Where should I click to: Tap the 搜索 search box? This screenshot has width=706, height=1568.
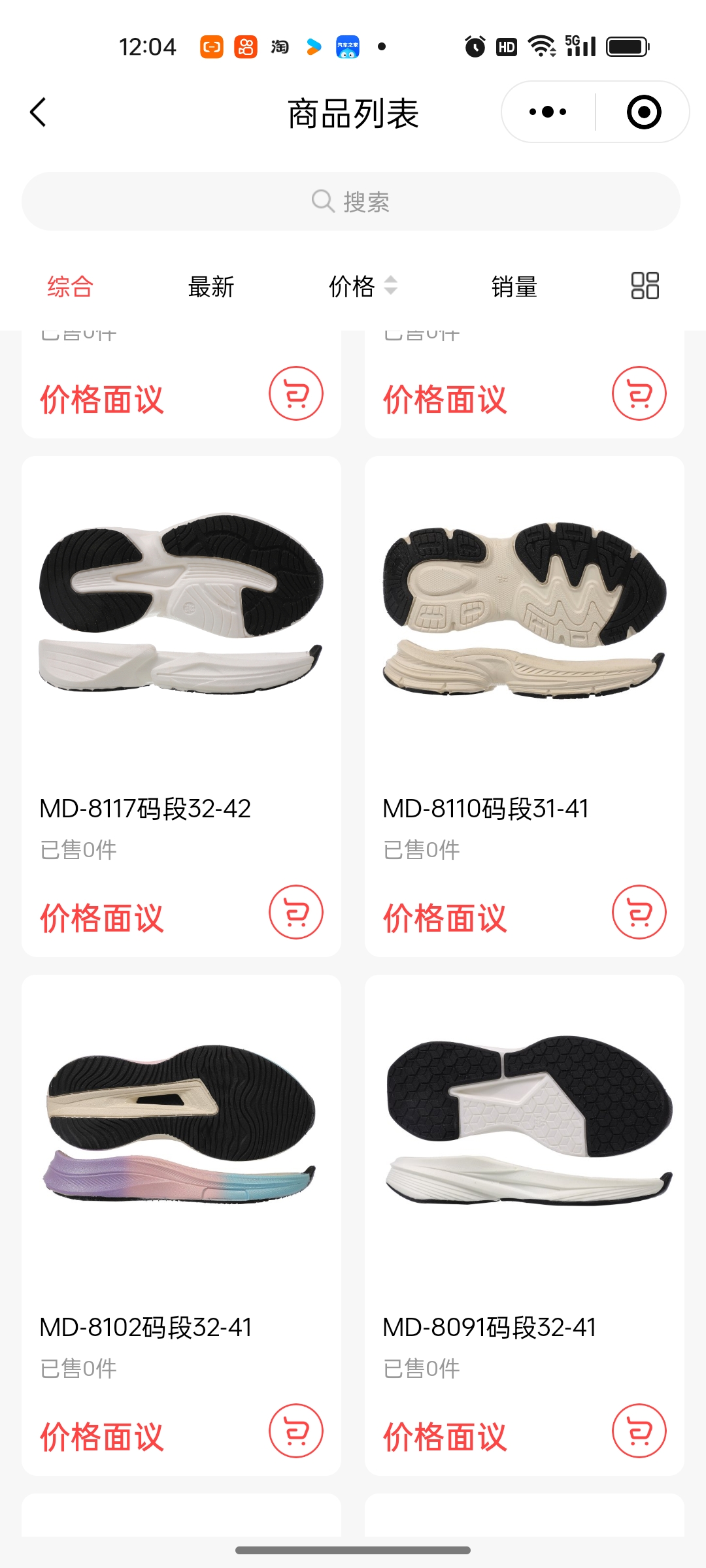[x=351, y=201]
